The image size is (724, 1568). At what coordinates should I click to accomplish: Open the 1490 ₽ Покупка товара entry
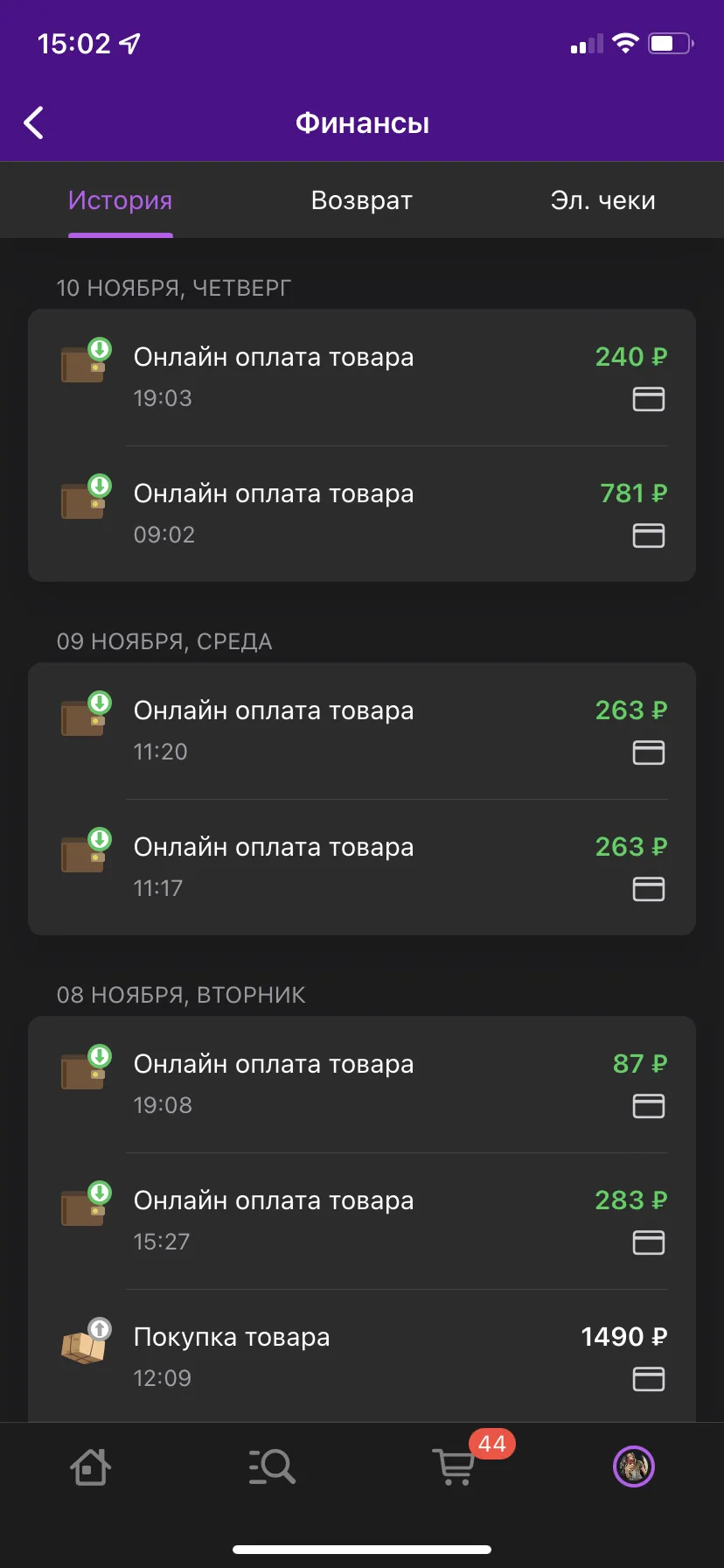point(362,1355)
